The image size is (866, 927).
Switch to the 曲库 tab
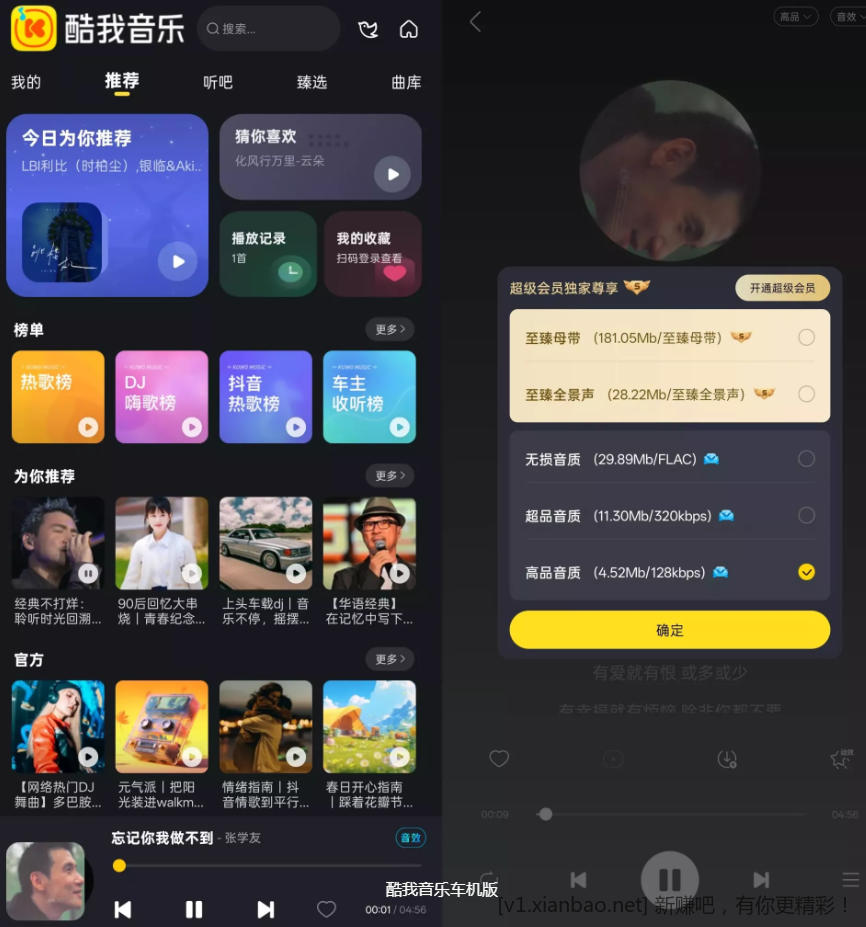406,82
